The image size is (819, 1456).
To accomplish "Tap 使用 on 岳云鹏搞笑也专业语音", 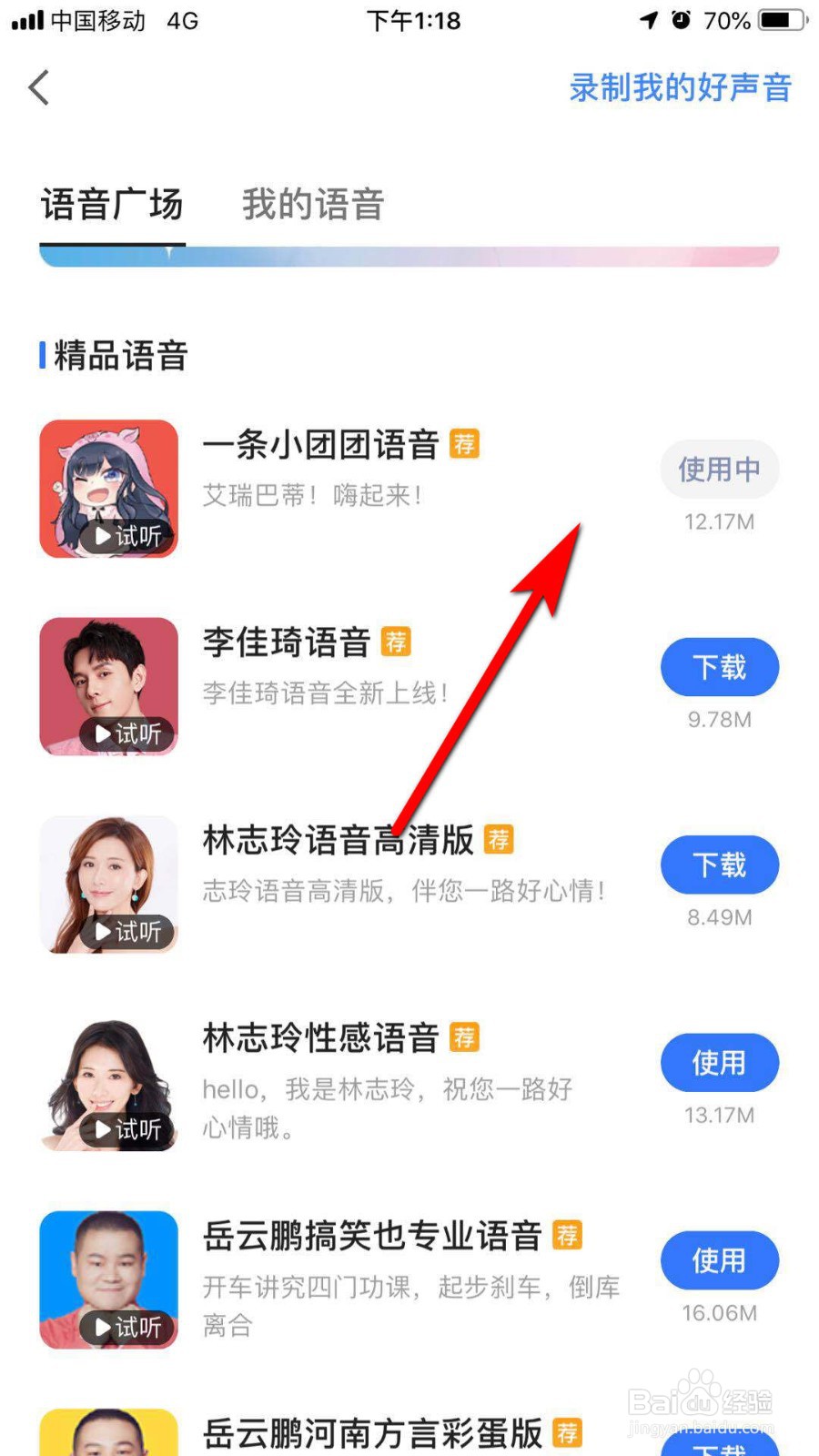I will [x=719, y=1260].
